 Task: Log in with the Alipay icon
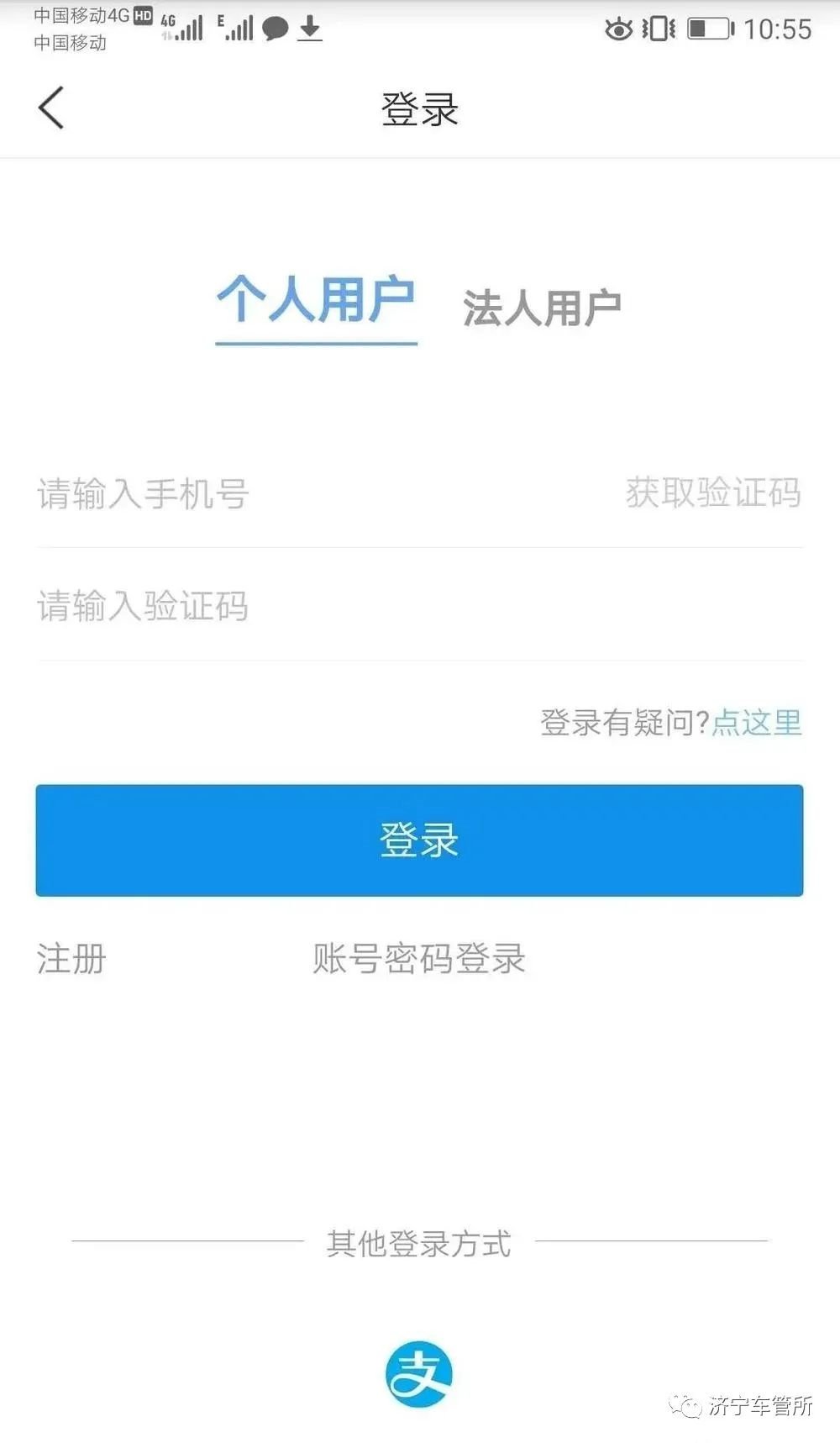[x=418, y=1374]
